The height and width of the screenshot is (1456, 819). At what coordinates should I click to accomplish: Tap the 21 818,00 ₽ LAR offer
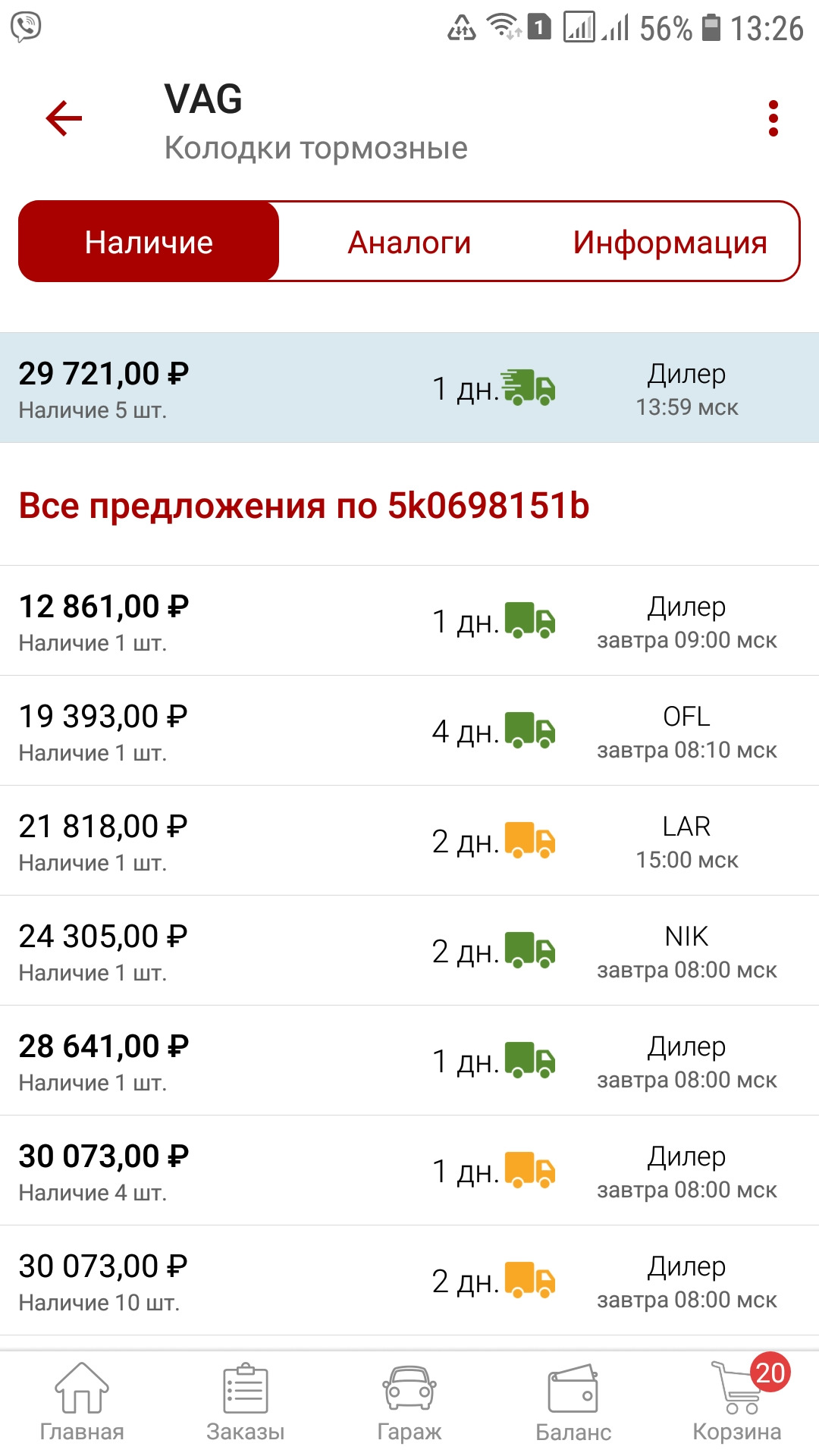[x=409, y=840]
